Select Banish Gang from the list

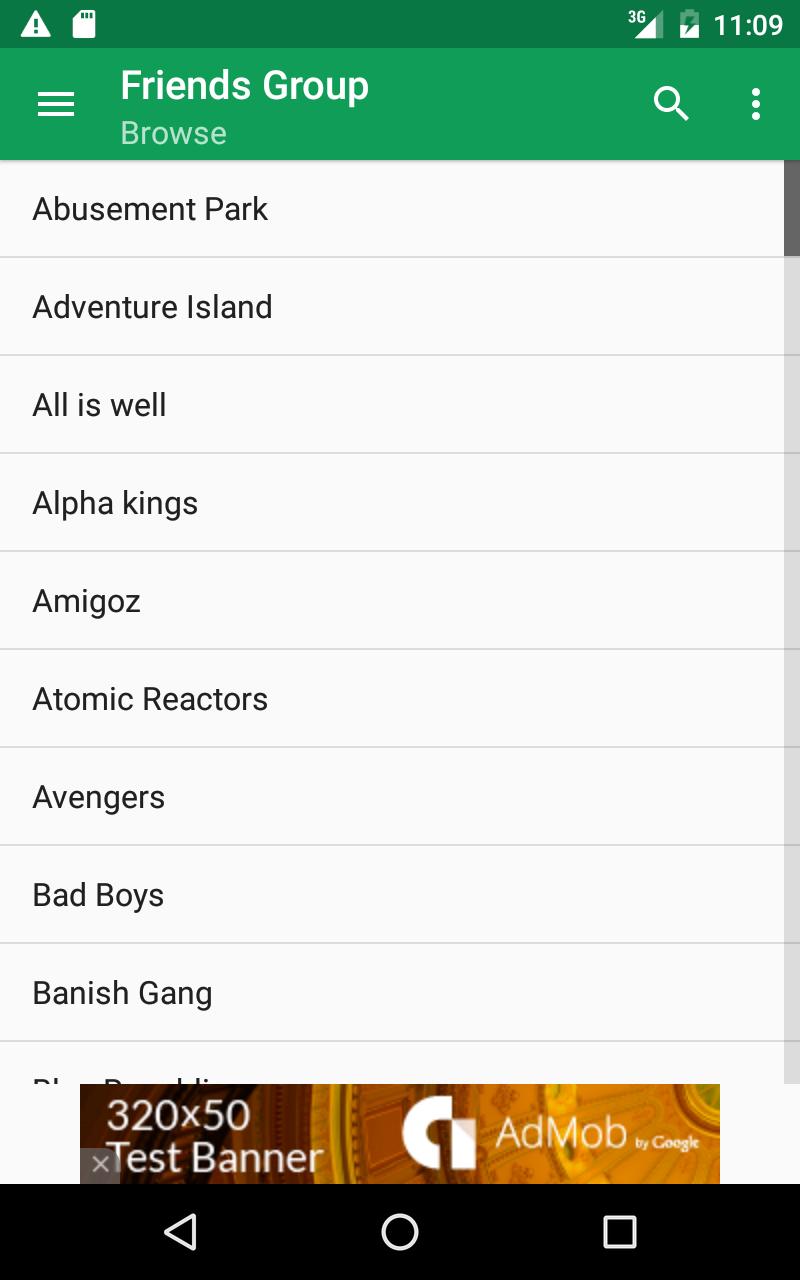tap(122, 993)
